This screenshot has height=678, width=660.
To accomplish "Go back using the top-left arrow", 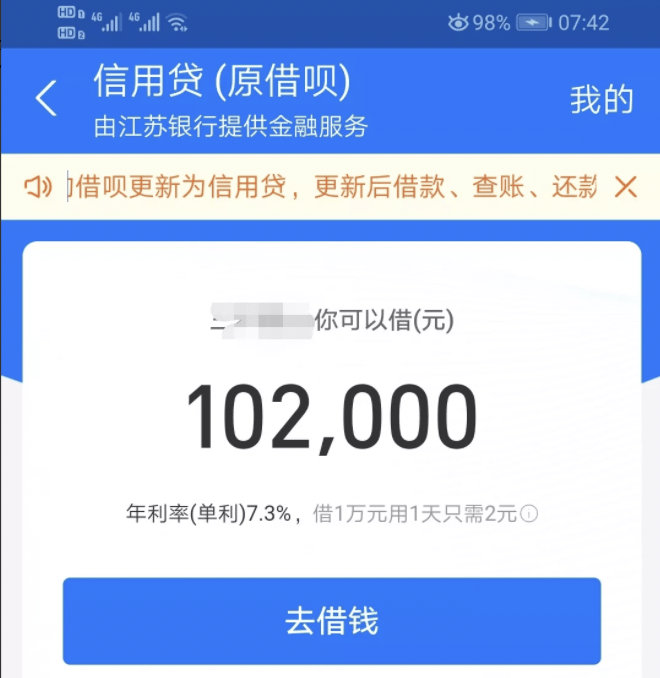I will point(46,99).
